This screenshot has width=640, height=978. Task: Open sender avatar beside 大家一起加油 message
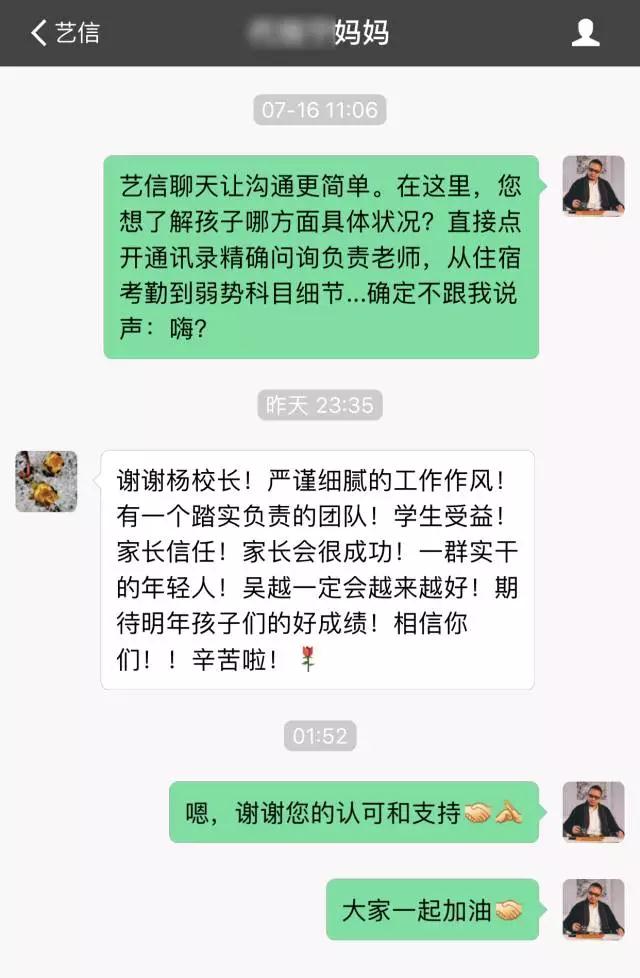tap(593, 909)
